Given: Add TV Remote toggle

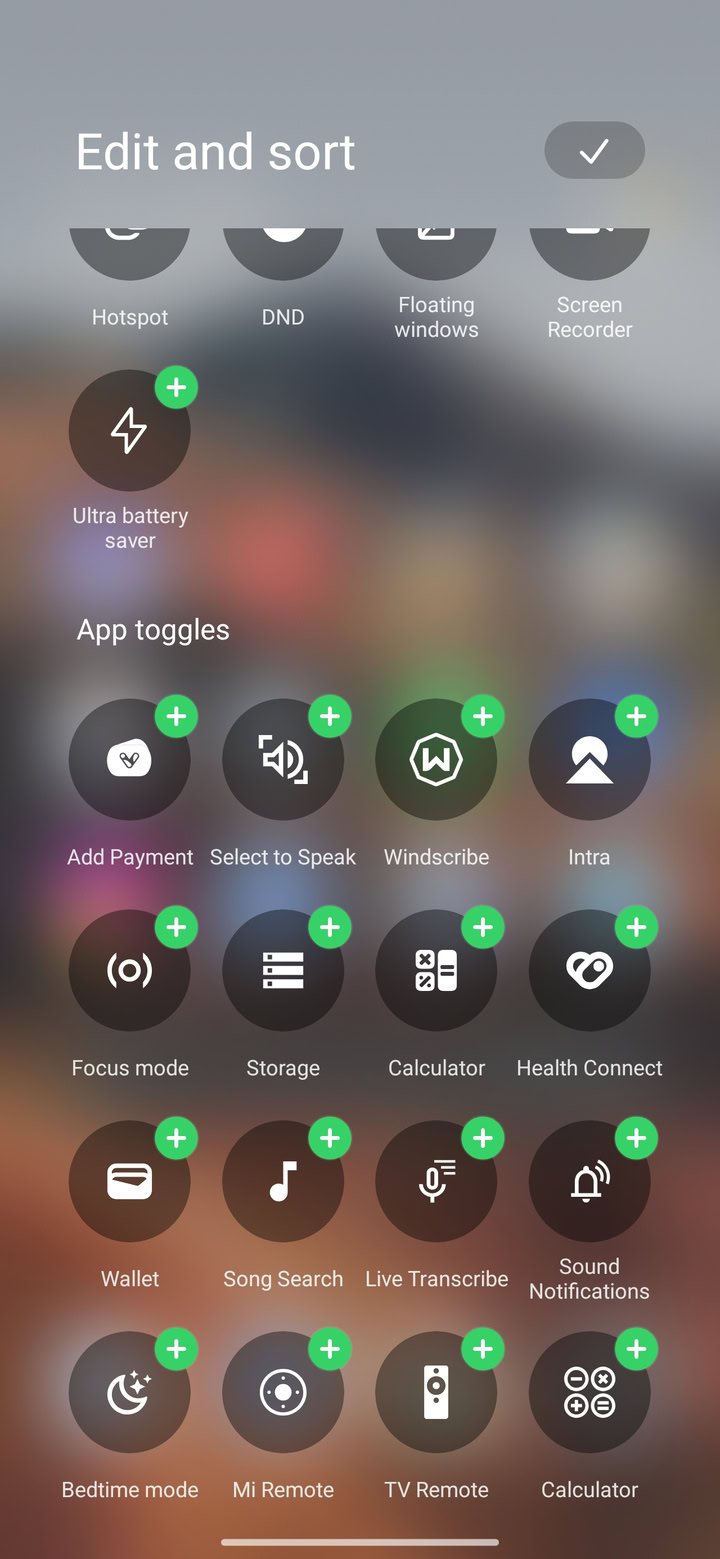Looking at the screenshot, I should (x=482, y=1349).
